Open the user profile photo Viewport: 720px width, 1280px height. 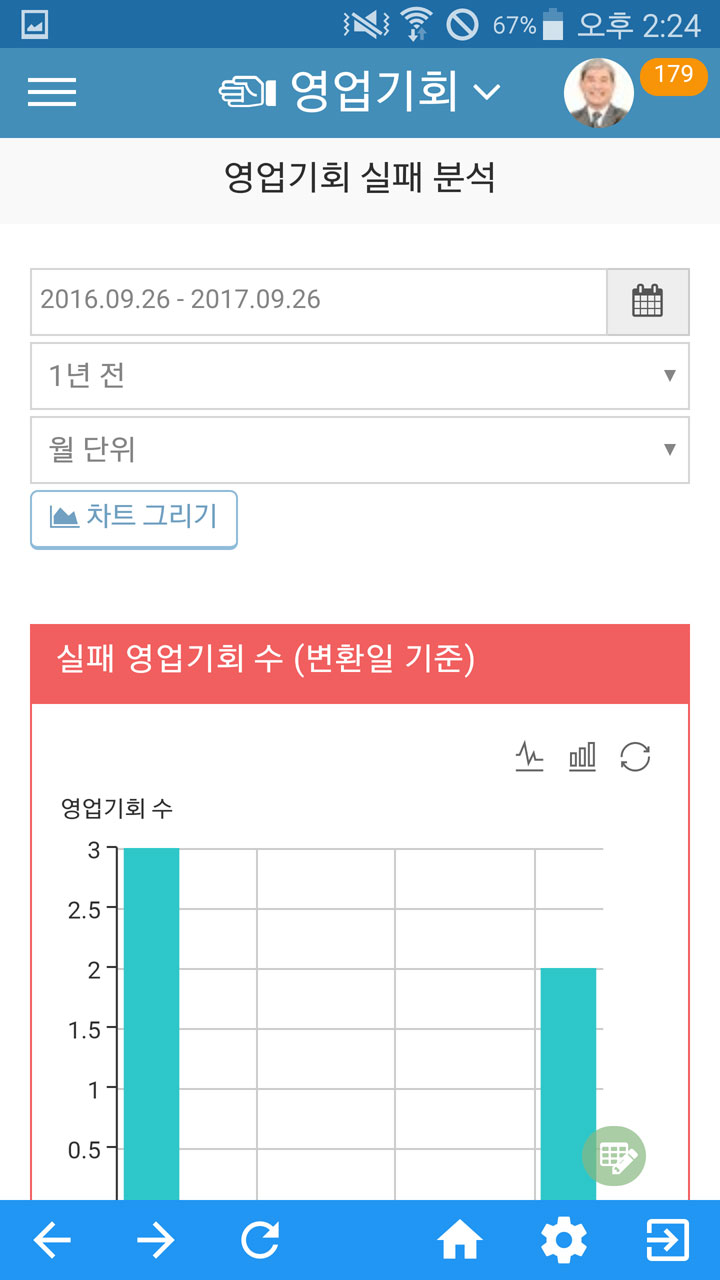598,93
